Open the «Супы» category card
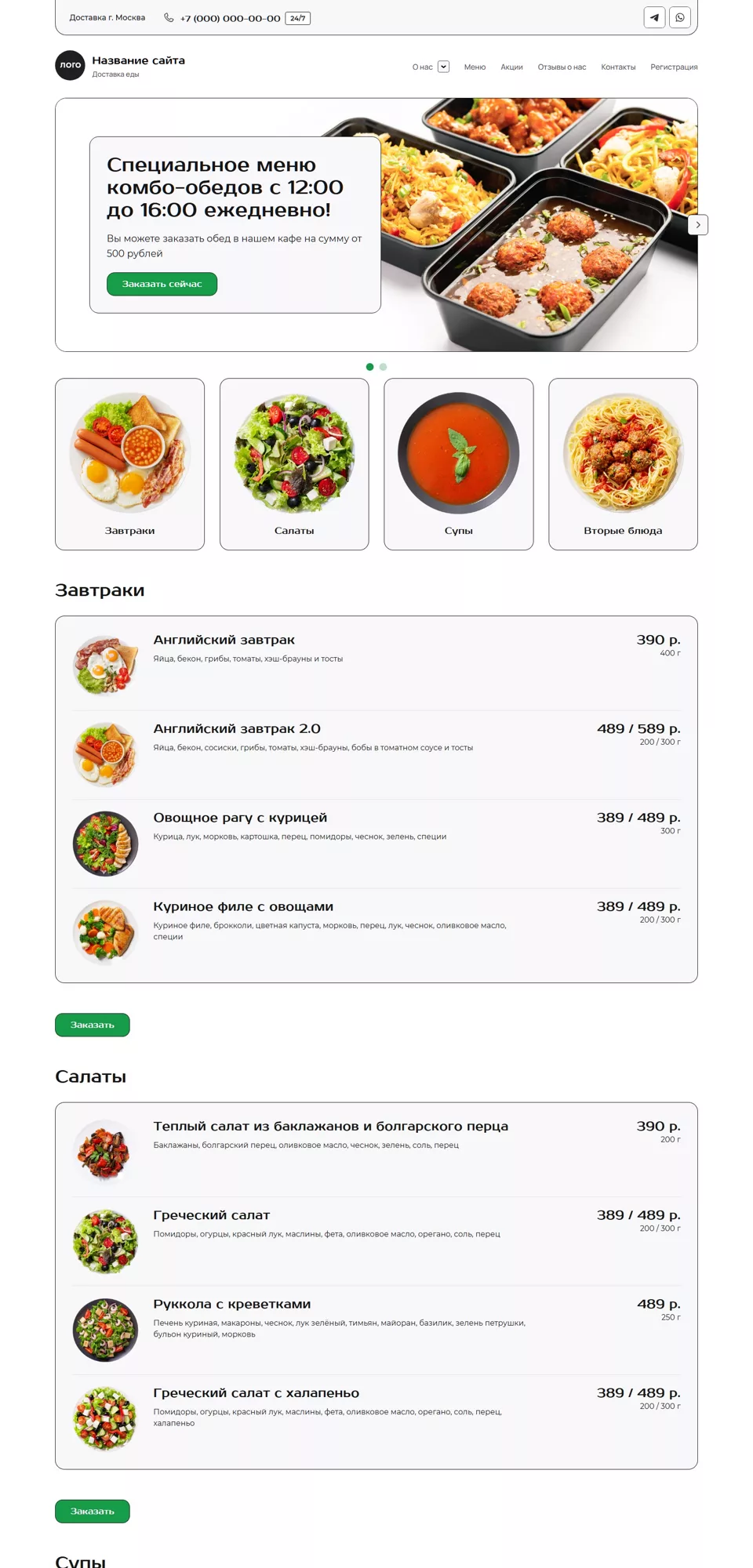Image resolution: width=753 pixels, height=1568 pixels. coord(459,464)
